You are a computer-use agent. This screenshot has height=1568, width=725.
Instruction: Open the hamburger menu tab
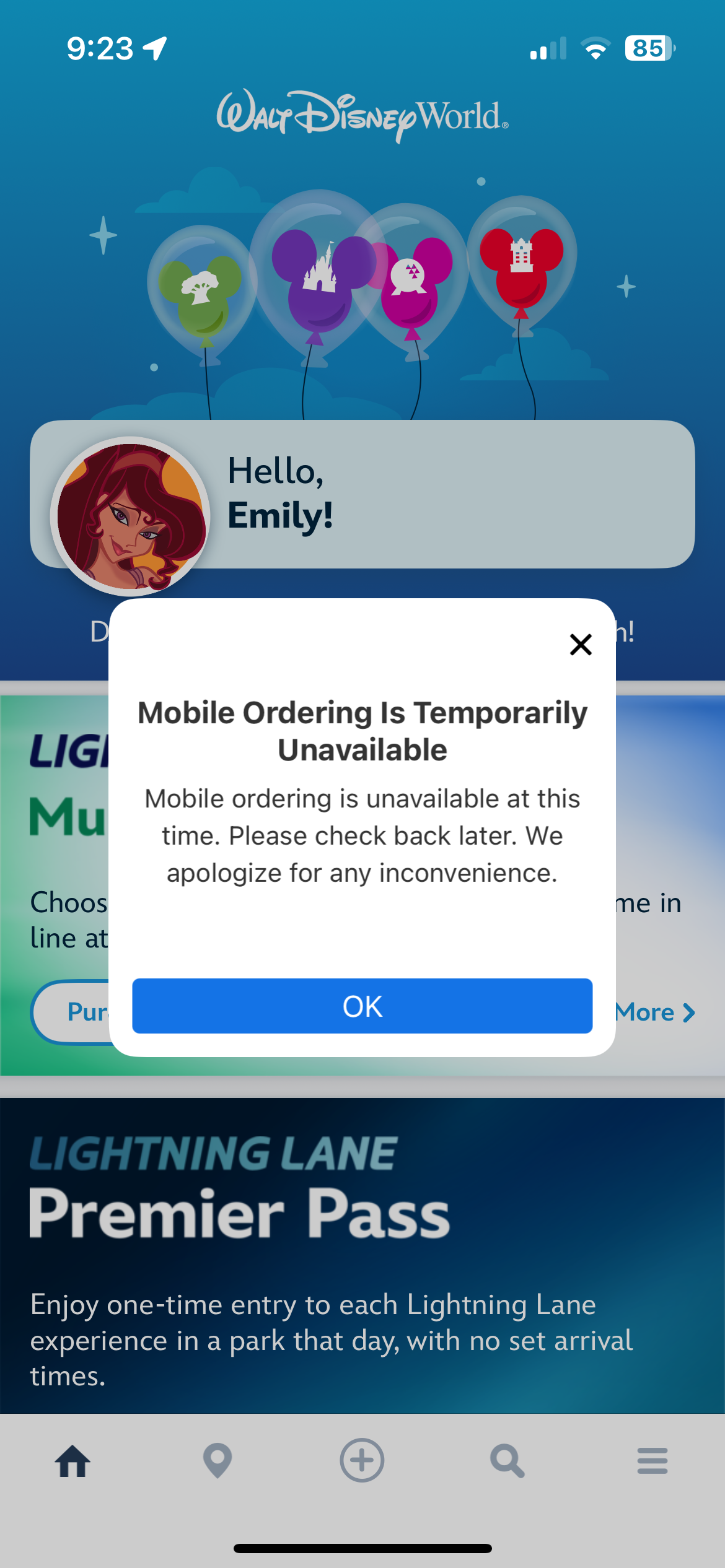coord(652,1461)
